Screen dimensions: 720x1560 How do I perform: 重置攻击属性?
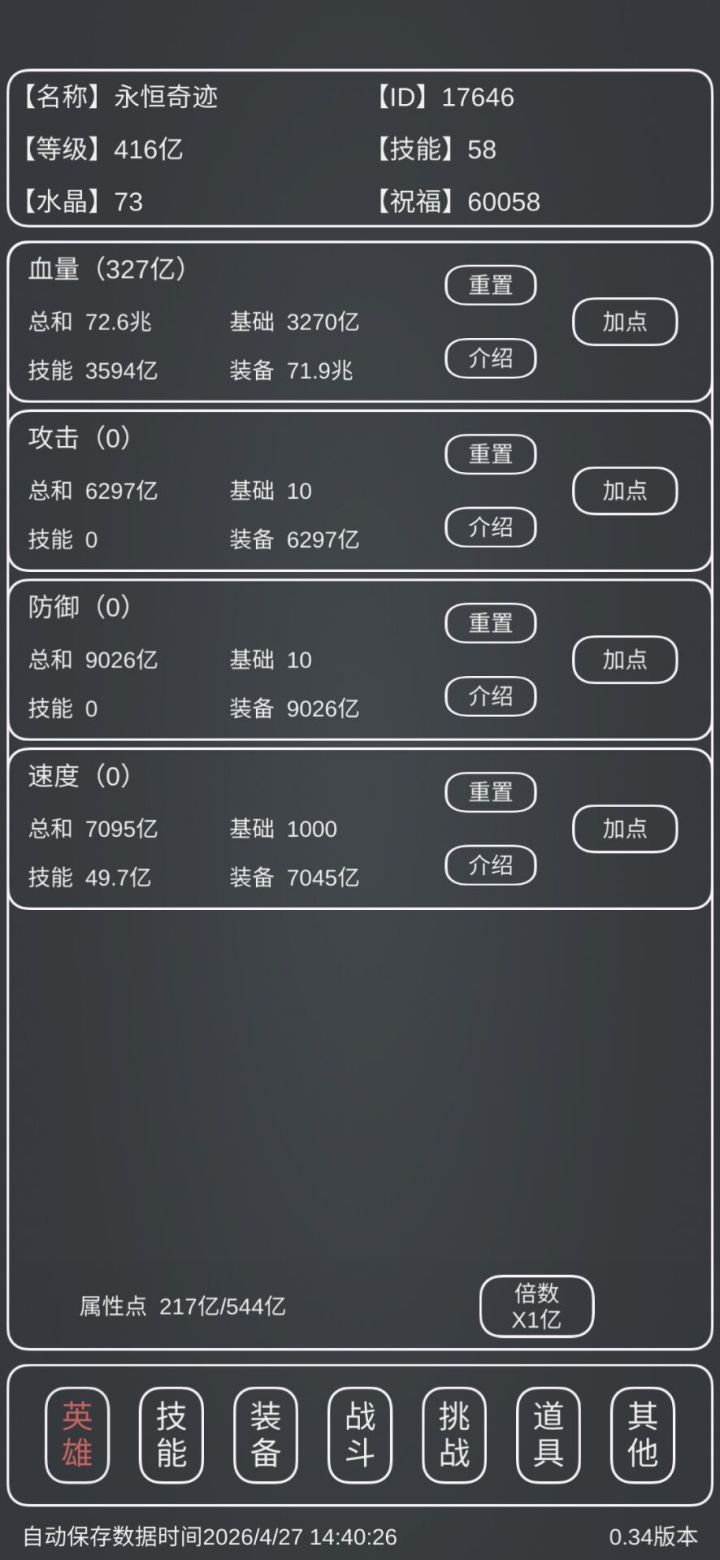click(490, 454)
